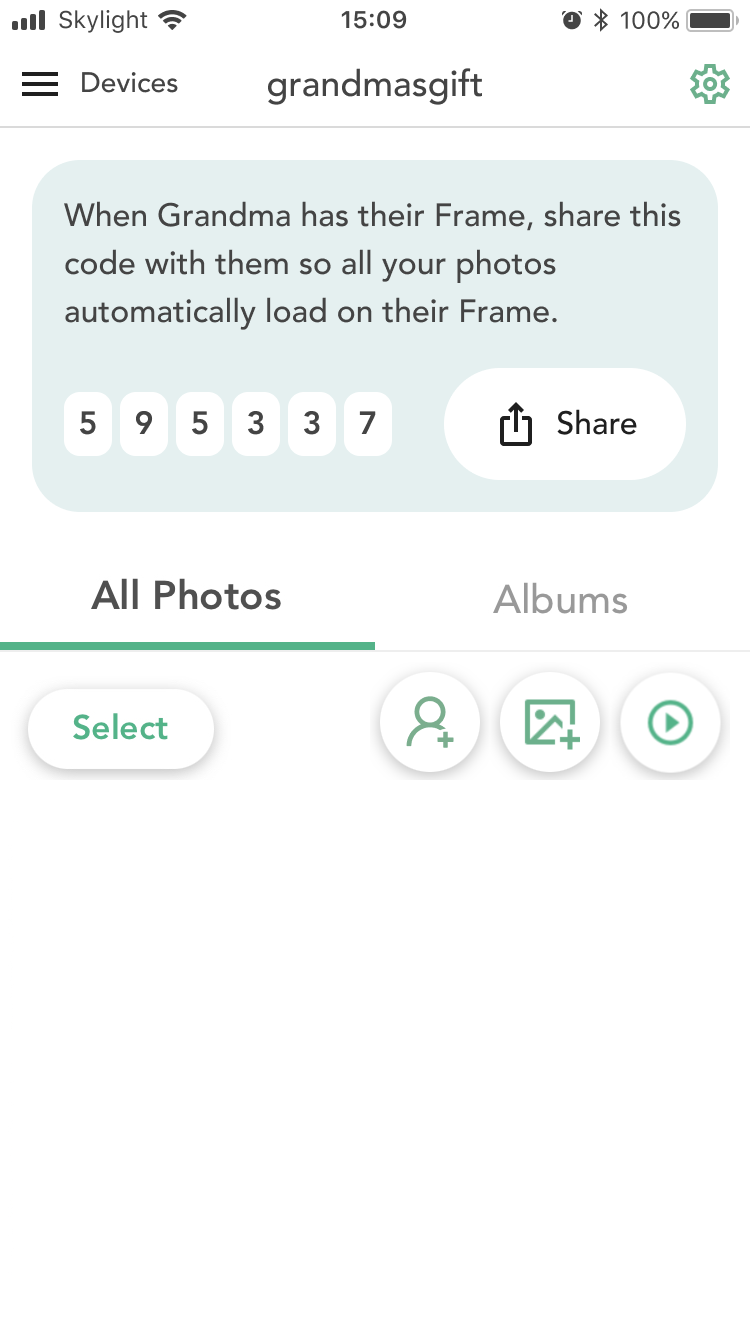The width and height of the screenshot is (750, 1334).
Task: Switch to the All Photos tab
Action: click(x=187, y=597)
